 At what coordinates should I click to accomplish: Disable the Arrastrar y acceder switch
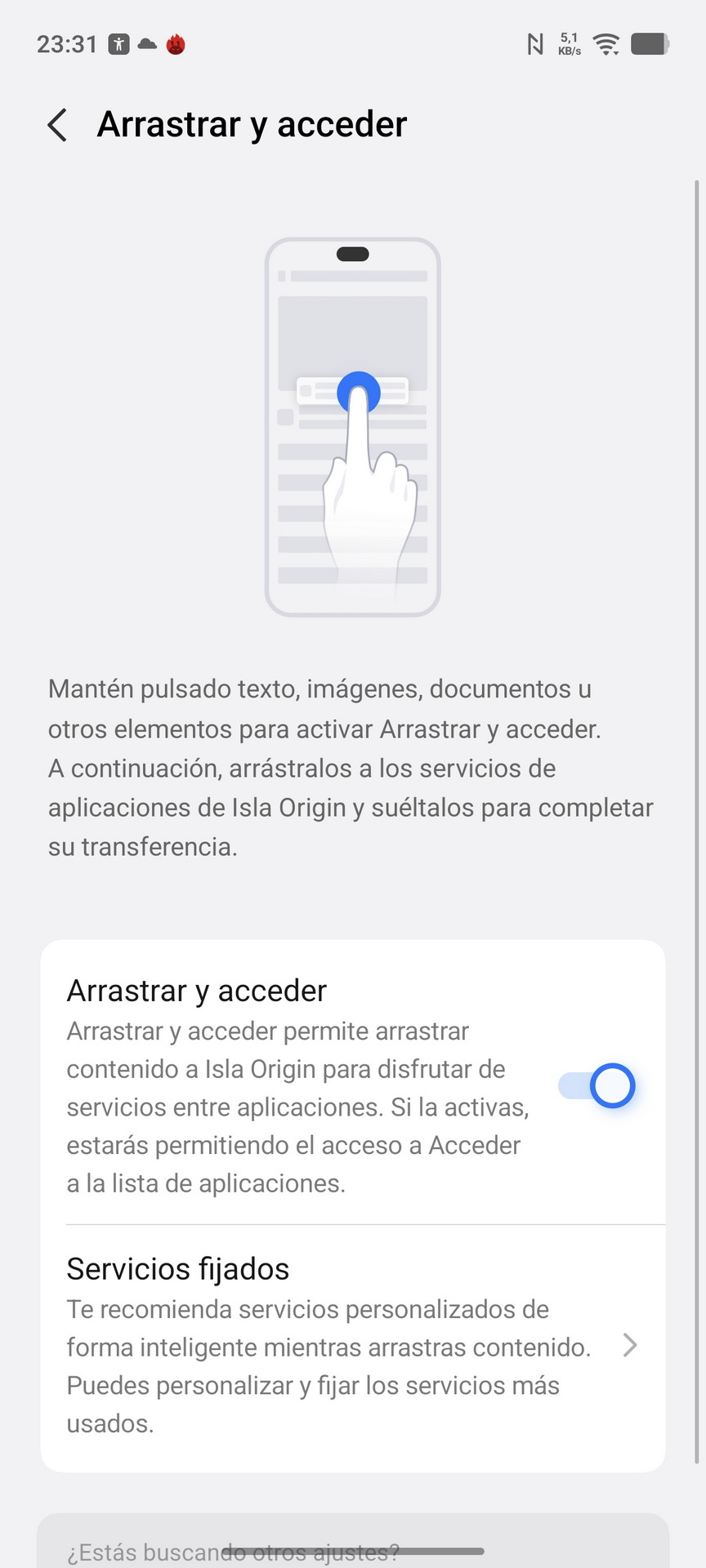597,1086
